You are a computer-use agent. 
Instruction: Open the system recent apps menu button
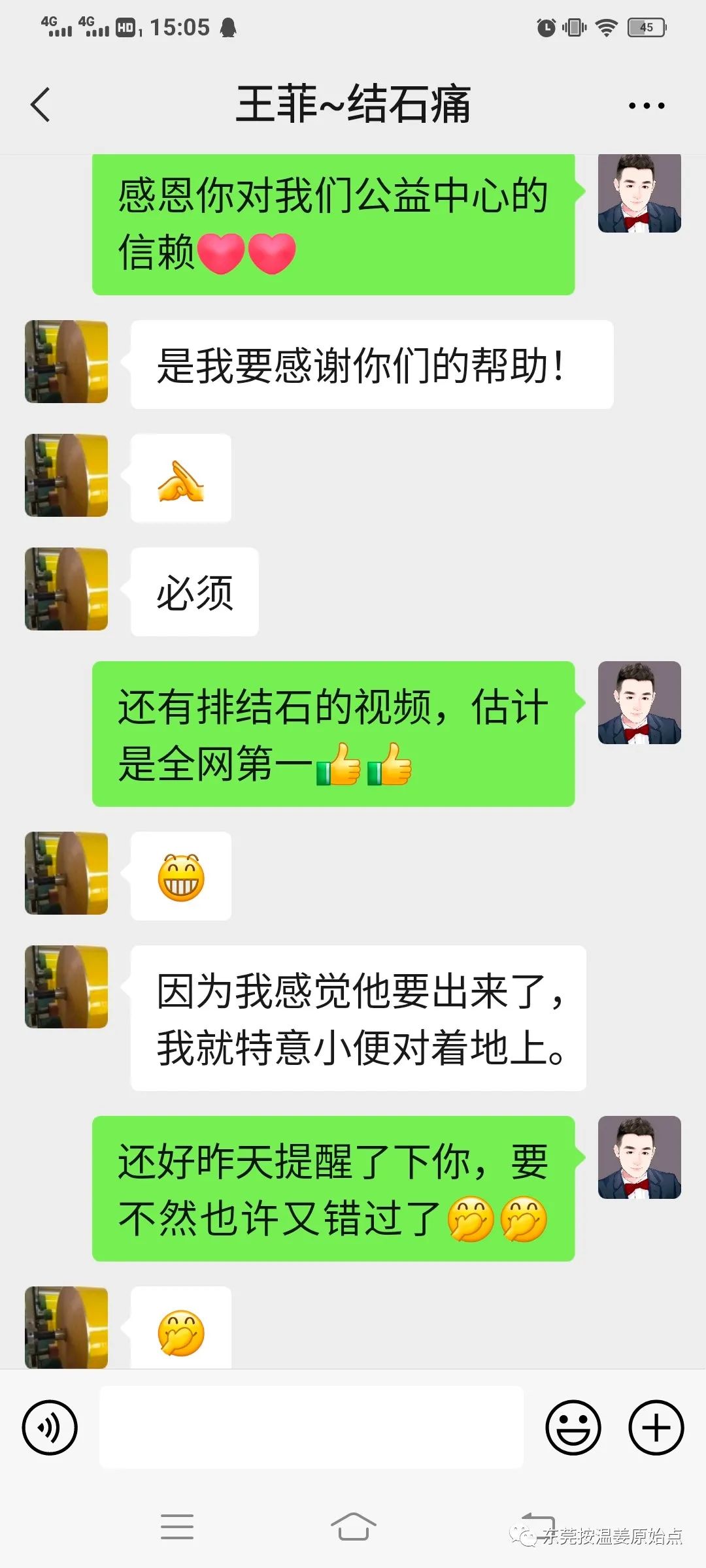tap(177, 1527)
